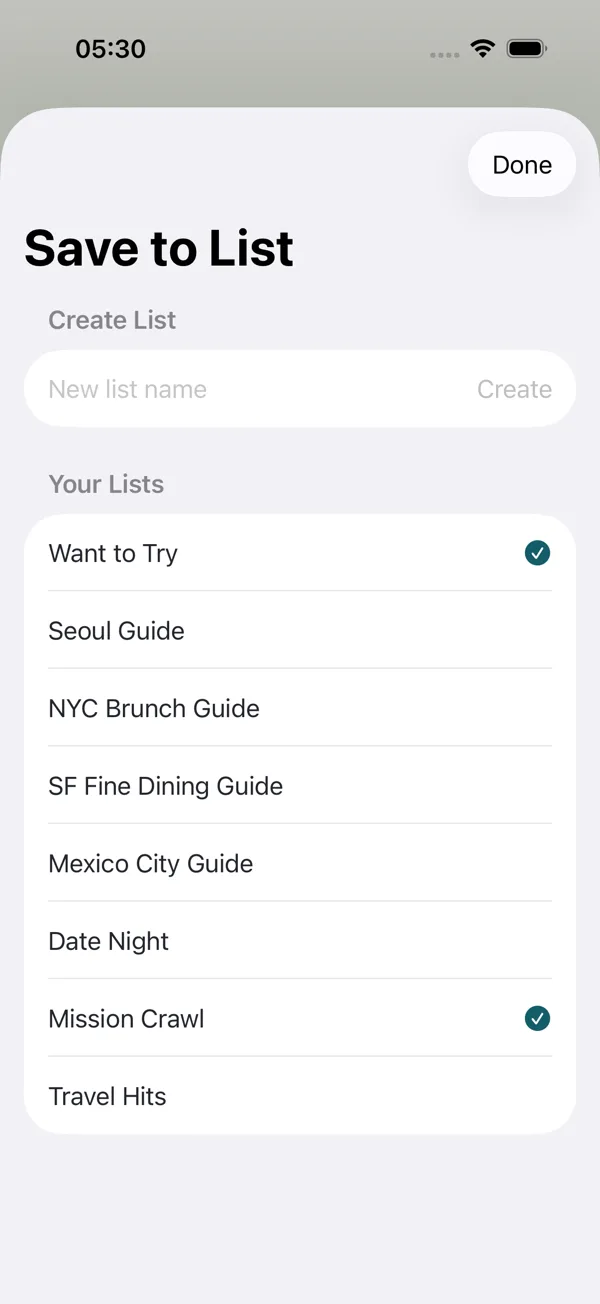The image size is (600, 1304).
Task: Select the Date Night list
Action: 300,941
